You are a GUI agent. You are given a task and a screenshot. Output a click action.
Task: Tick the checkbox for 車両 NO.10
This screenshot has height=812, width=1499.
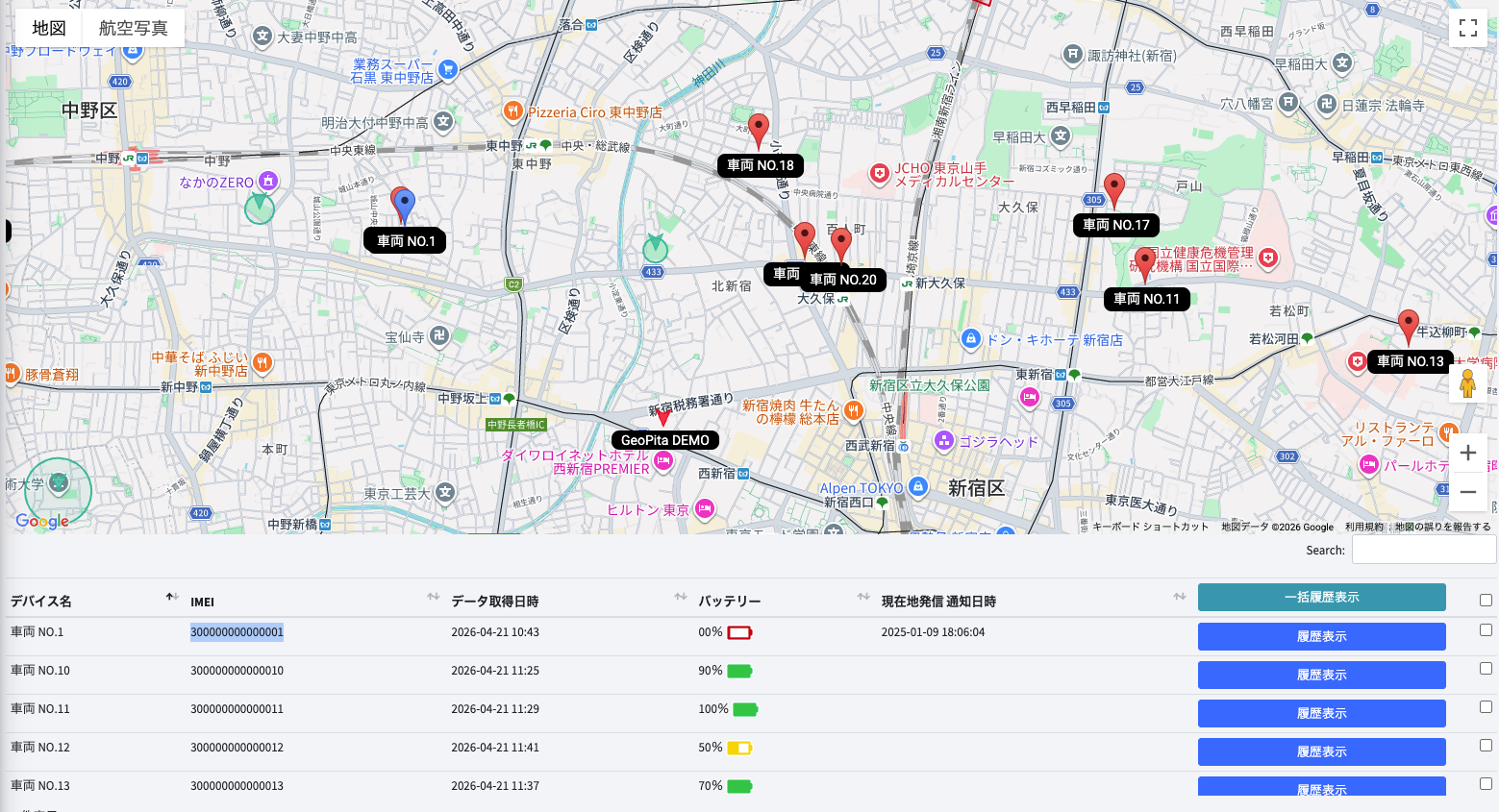(x=1486, y=669)
